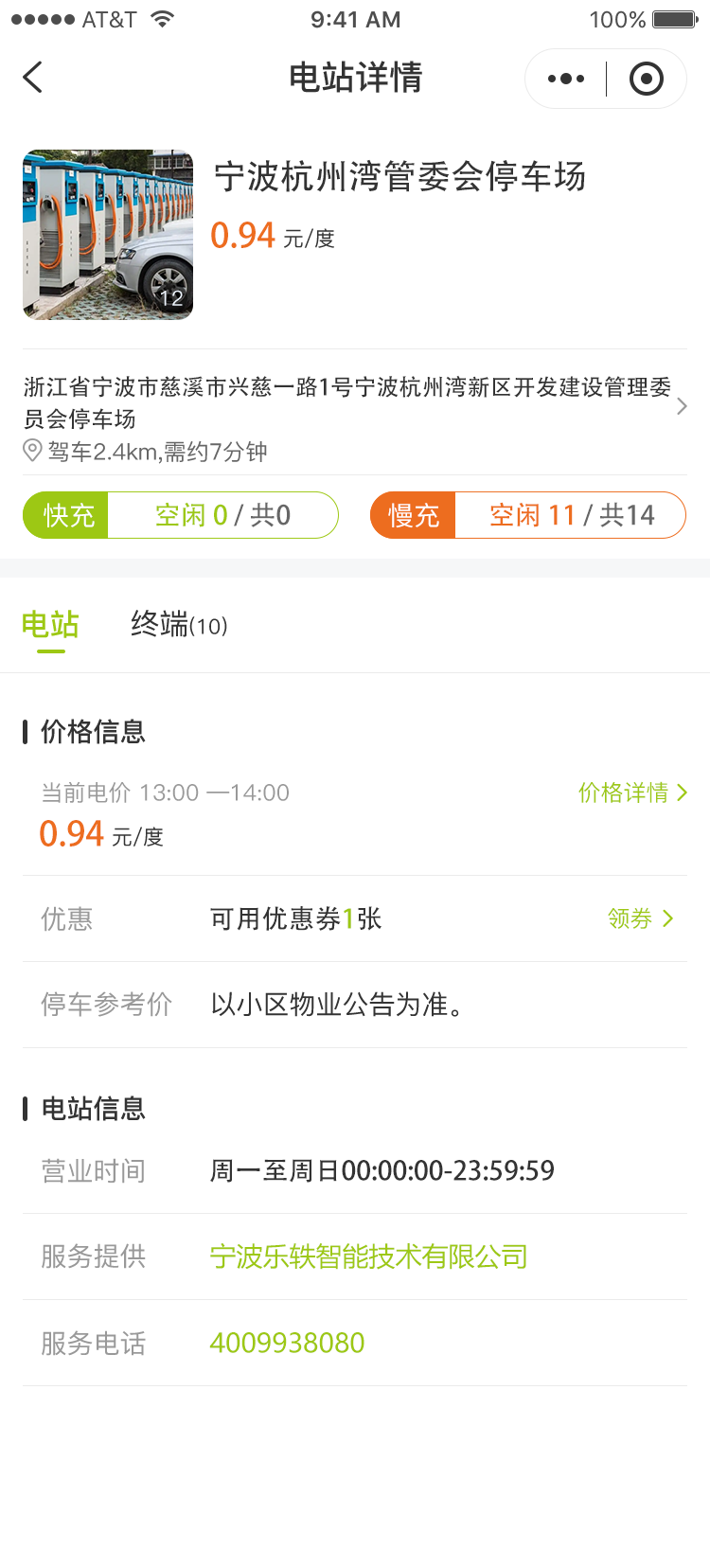Click the service provider 宁波乐轶智能技术有限公司 link

(369, 1256)
